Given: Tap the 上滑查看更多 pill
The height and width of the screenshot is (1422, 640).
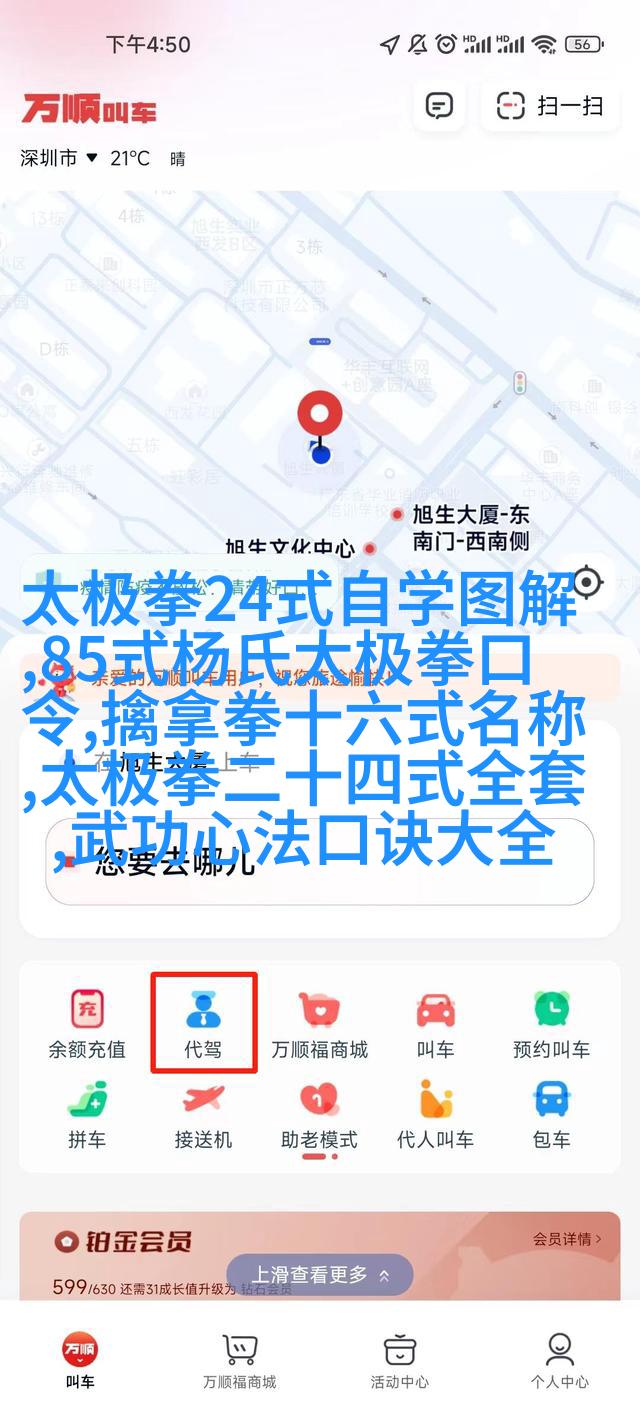Looking at the screenshot, I should pos(319,1275).
